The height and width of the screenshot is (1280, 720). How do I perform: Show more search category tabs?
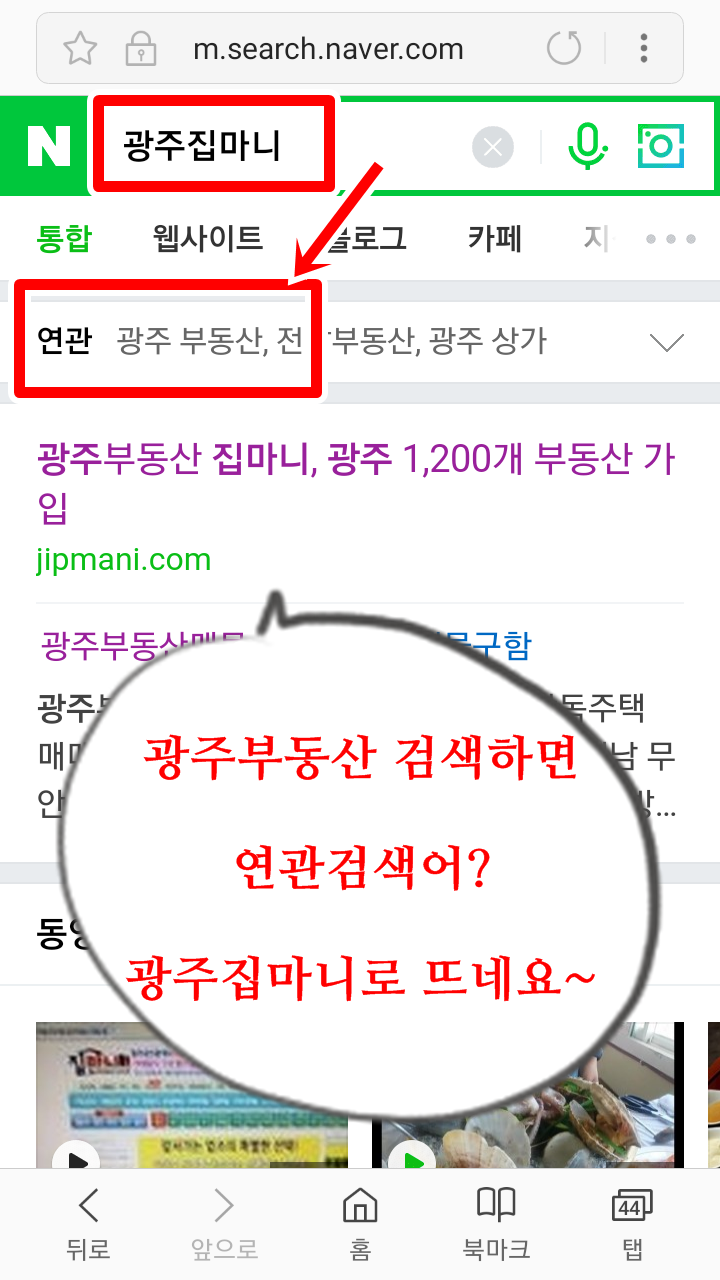point(670,239)
